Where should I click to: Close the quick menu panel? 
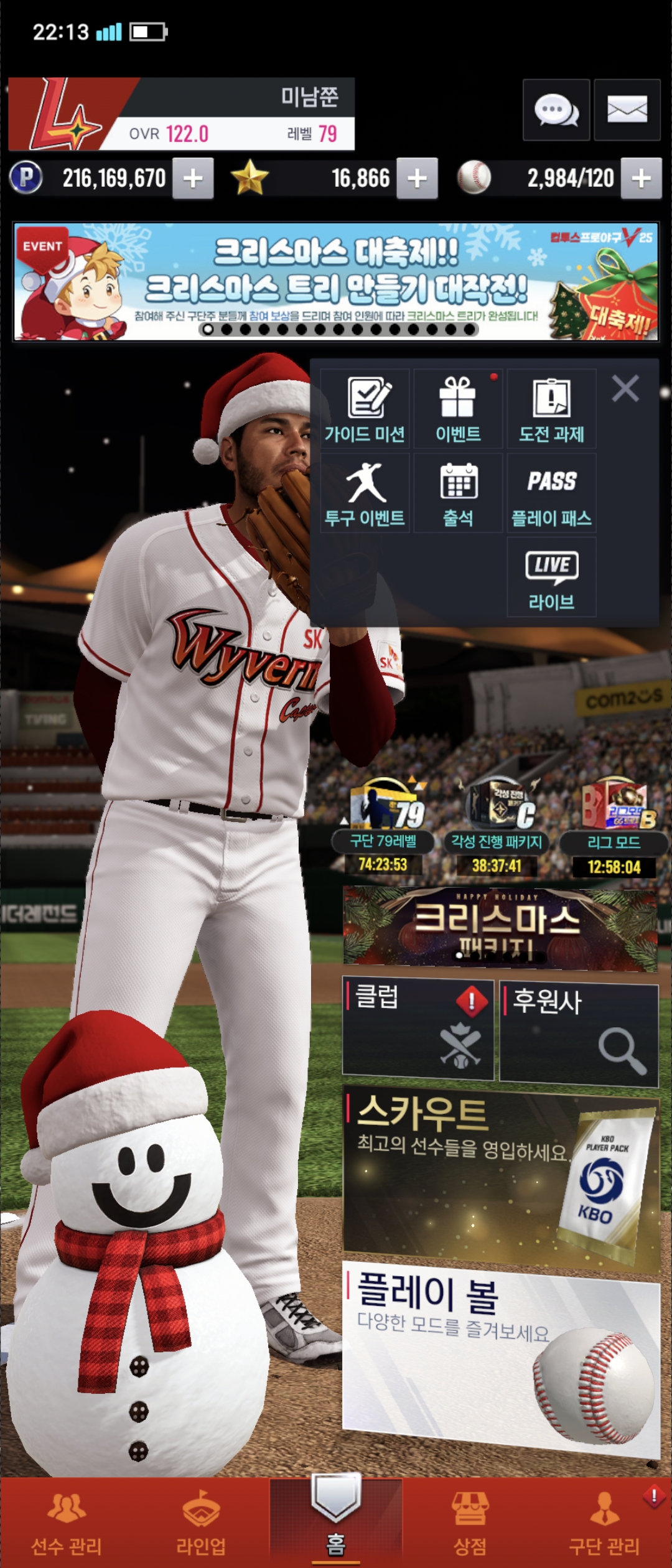625,389
